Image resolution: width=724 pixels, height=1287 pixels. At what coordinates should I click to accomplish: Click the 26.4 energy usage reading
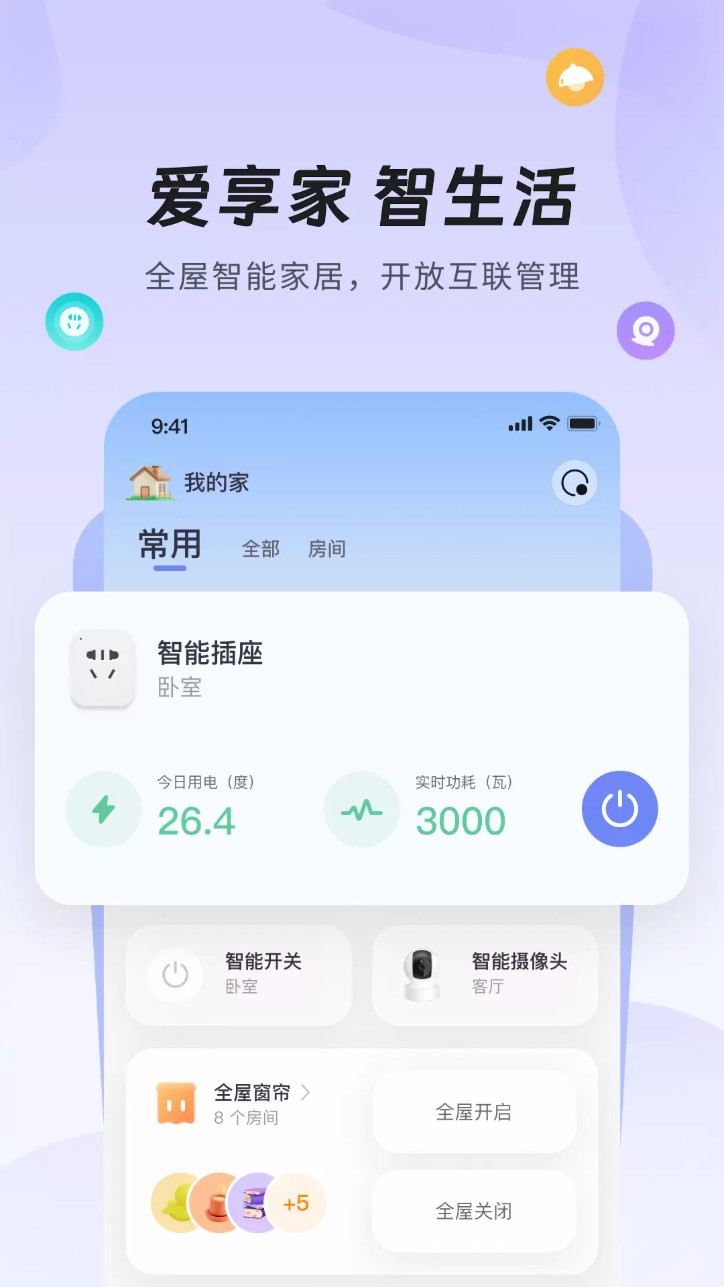tap(196, 821)
